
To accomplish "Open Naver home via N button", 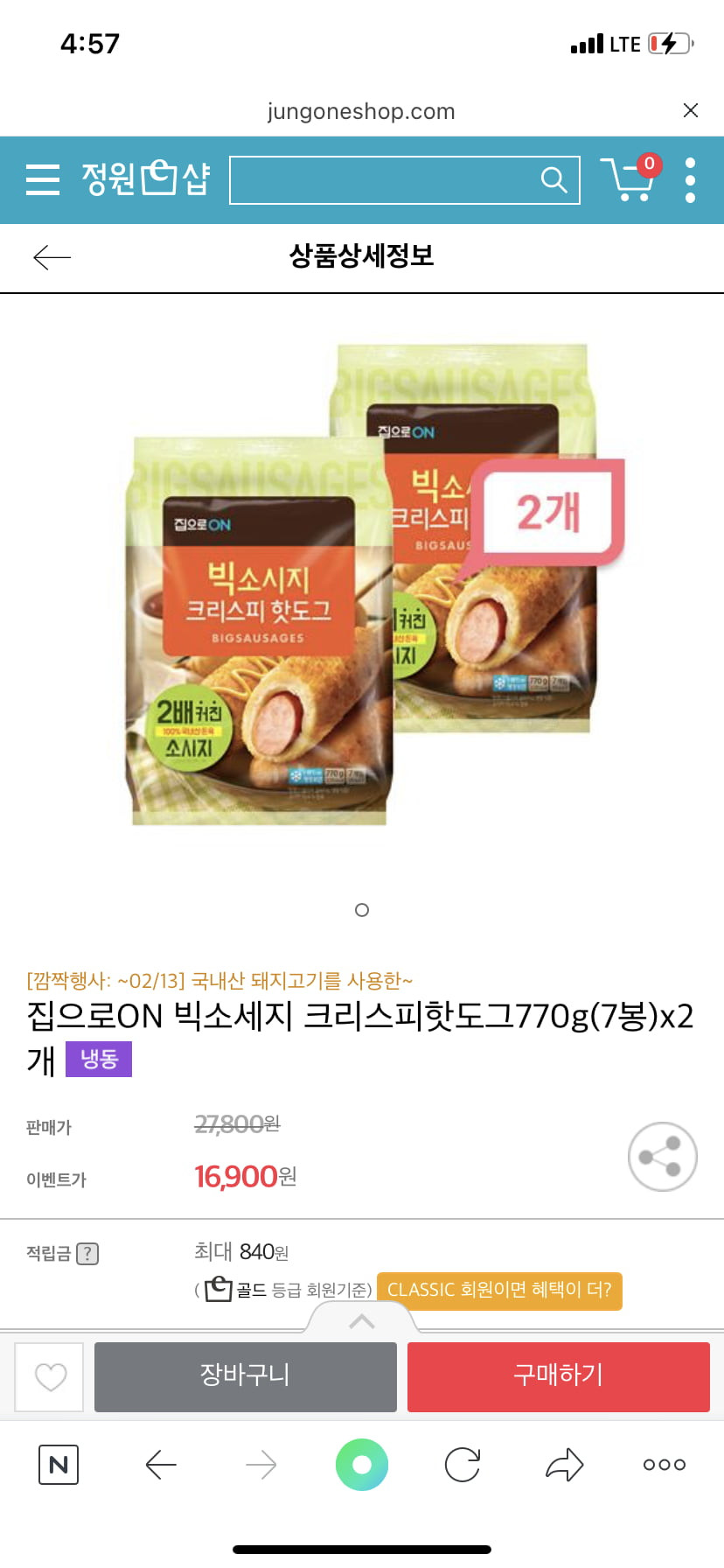I will click(59, 1465).
